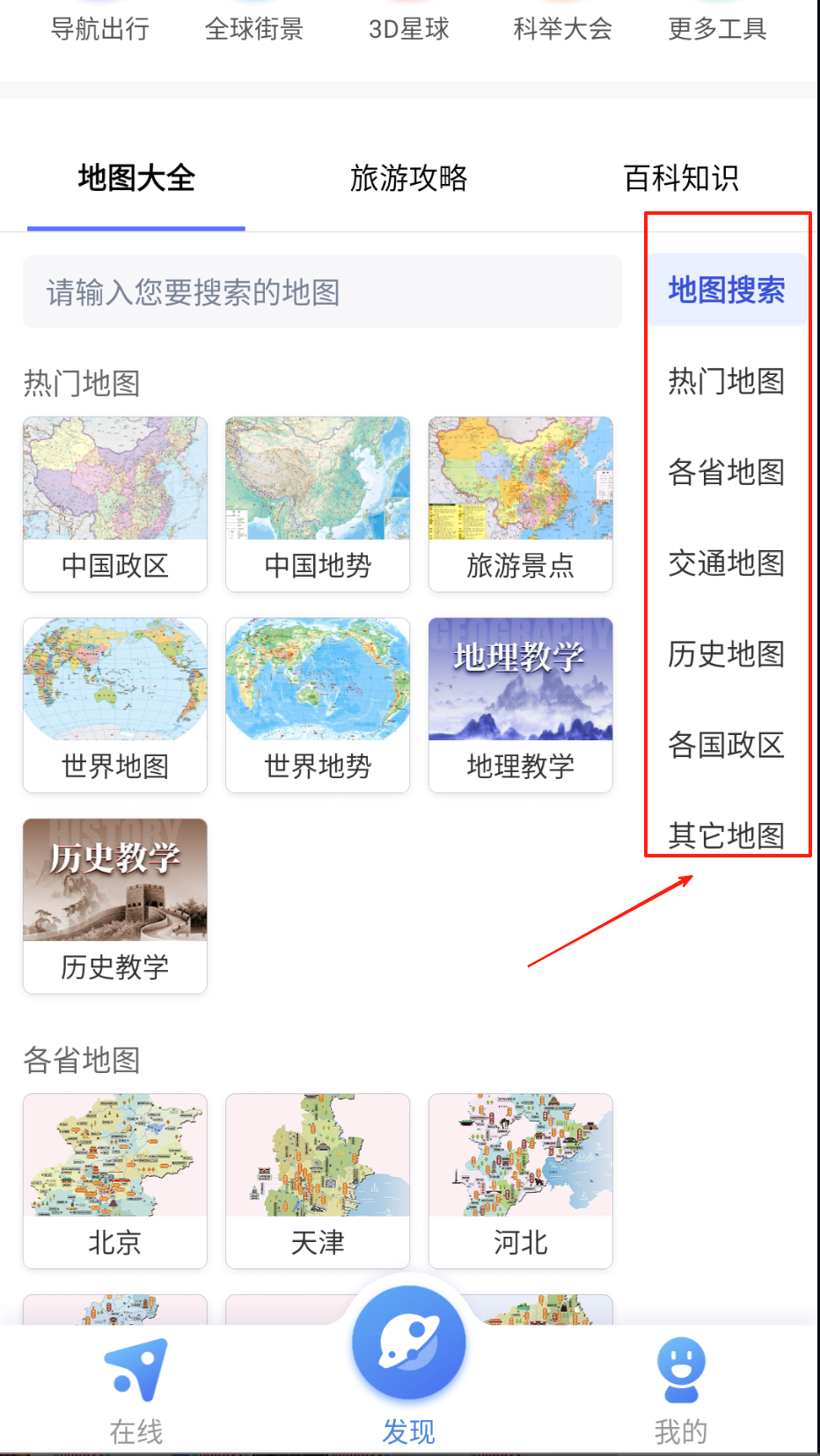View the 天津 province map
The height and width of the screenshot is (1456, 820).
coord(318,1180)
